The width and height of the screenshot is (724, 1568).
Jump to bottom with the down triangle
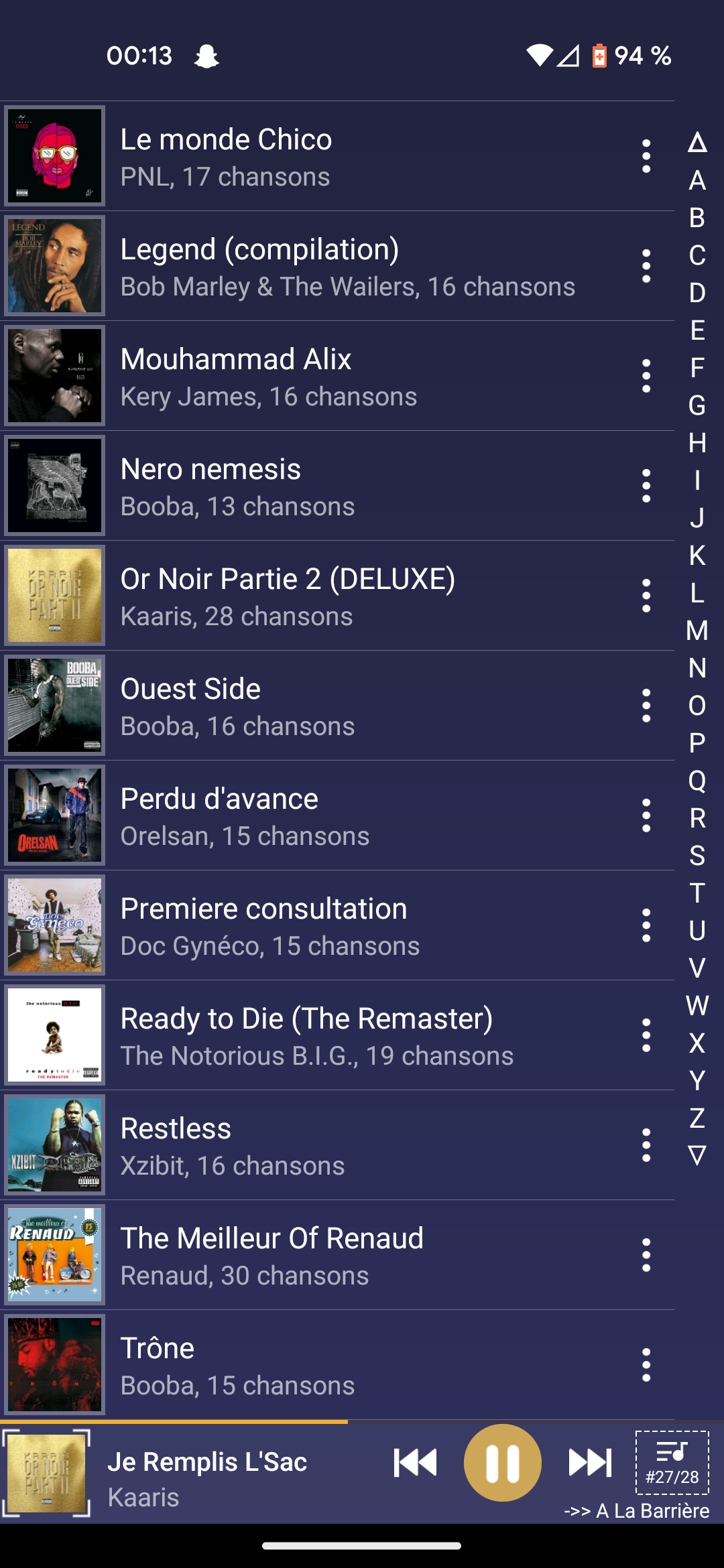[x=697, y=1155]
